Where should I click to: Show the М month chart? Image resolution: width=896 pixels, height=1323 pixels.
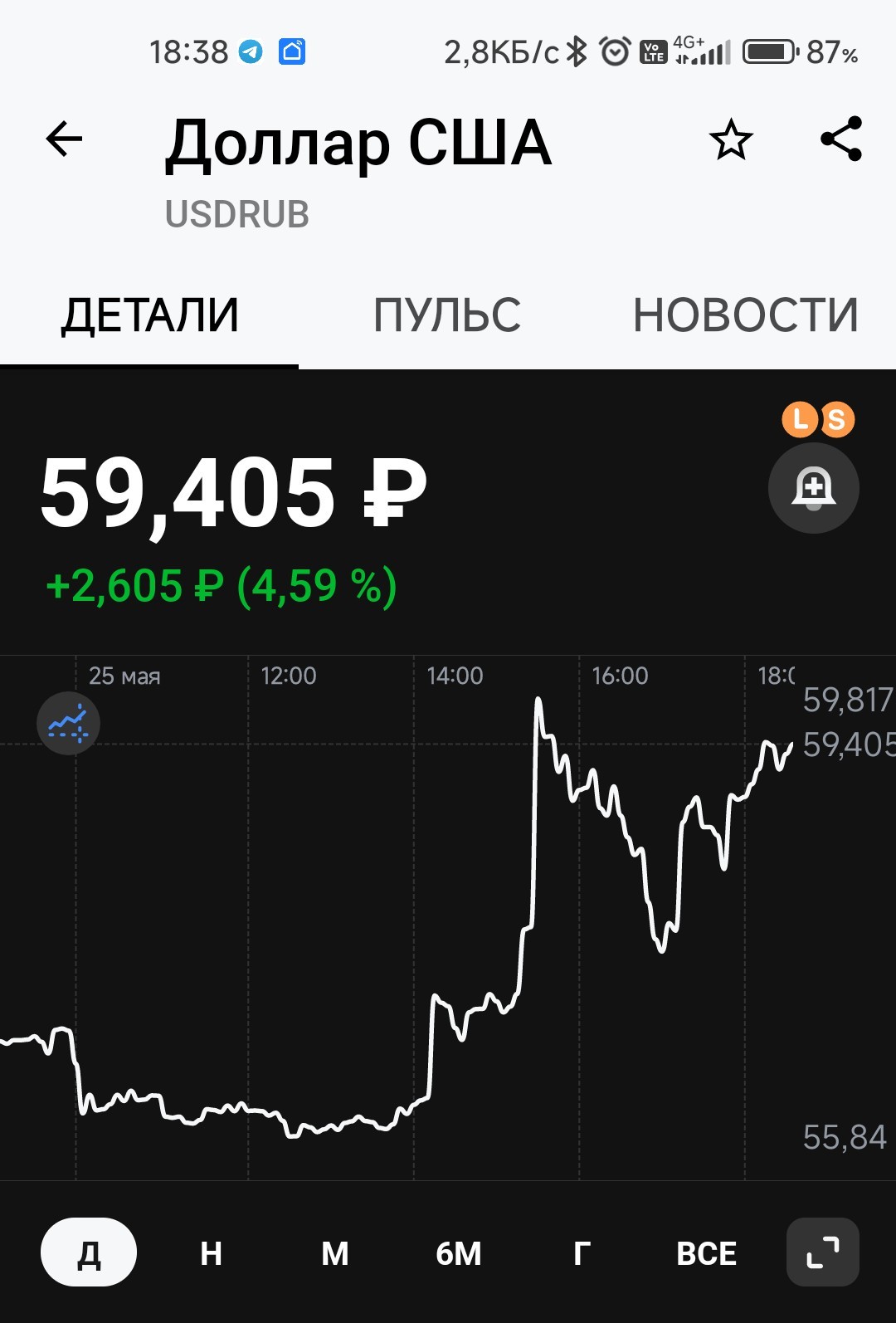pyautogui.click(x=334, y=1253)
